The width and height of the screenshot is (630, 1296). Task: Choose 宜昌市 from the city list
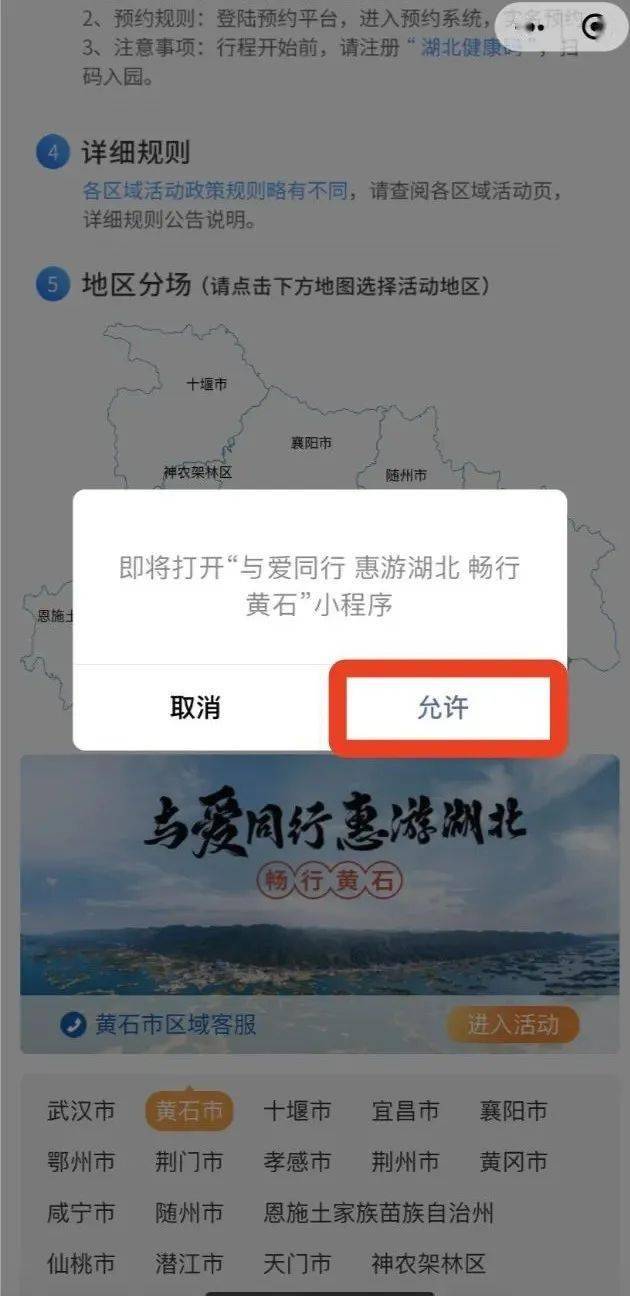pyautogui.click(x=405, y=1111)
